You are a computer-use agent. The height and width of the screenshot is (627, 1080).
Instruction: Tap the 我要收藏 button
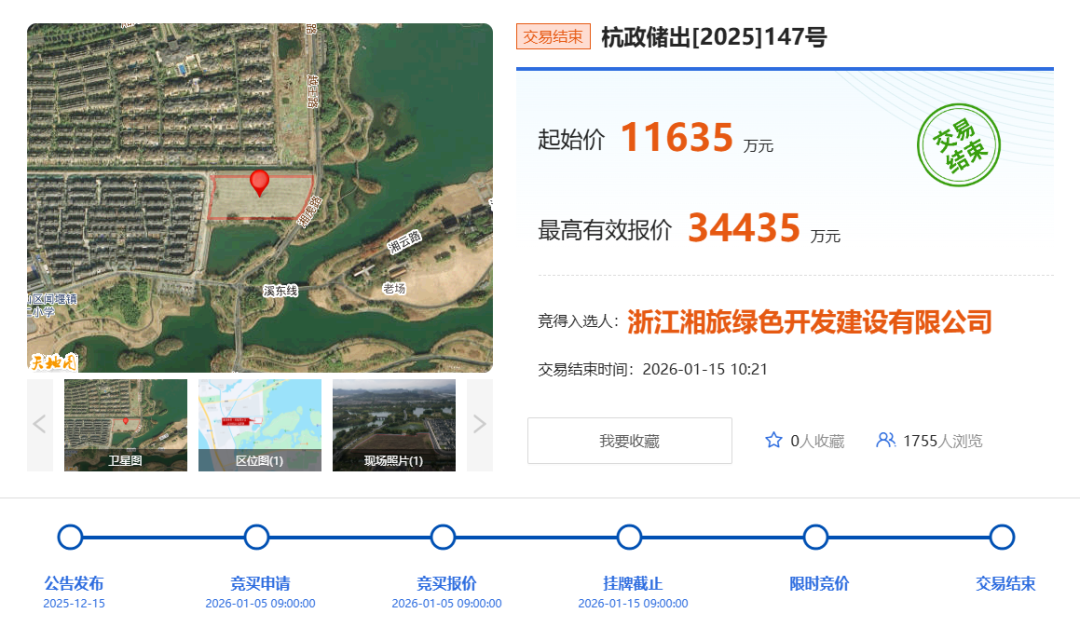pyautogui.click(x=629, y=441)
